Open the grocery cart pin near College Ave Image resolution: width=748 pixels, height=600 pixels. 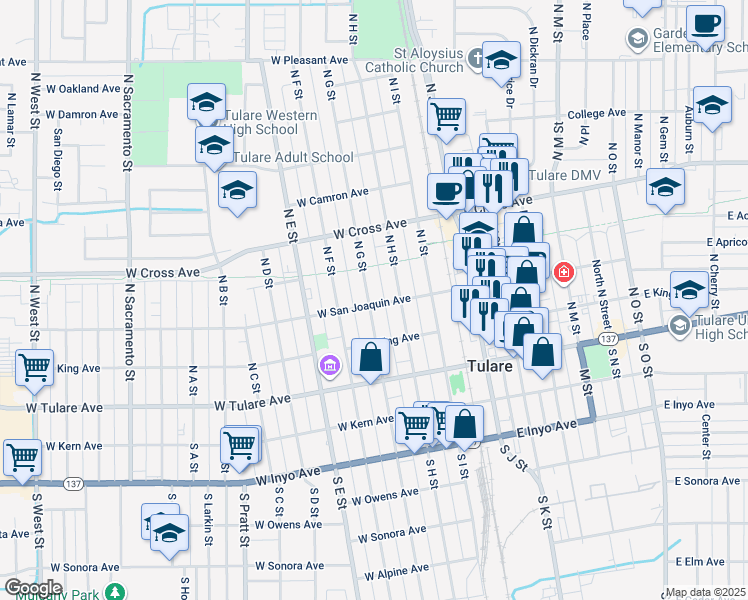pyautogui.click(x=446, y=115)
